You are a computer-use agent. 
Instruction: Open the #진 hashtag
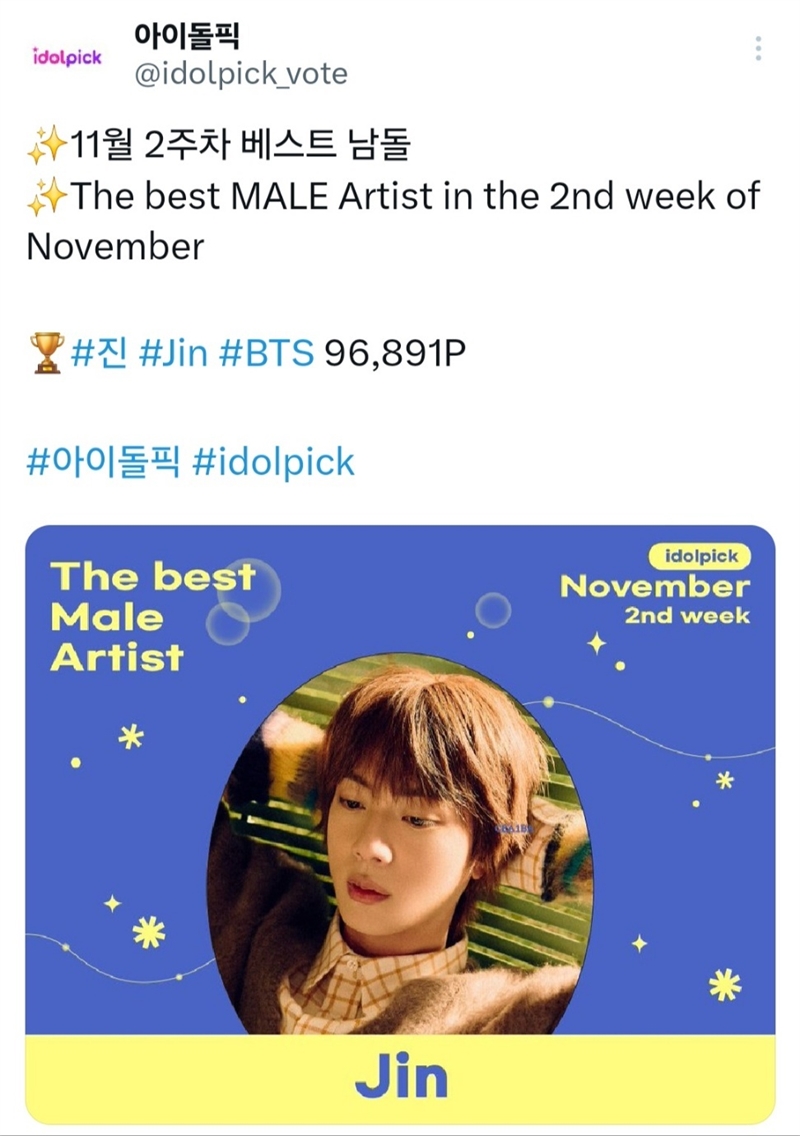[x=99, y=354]
